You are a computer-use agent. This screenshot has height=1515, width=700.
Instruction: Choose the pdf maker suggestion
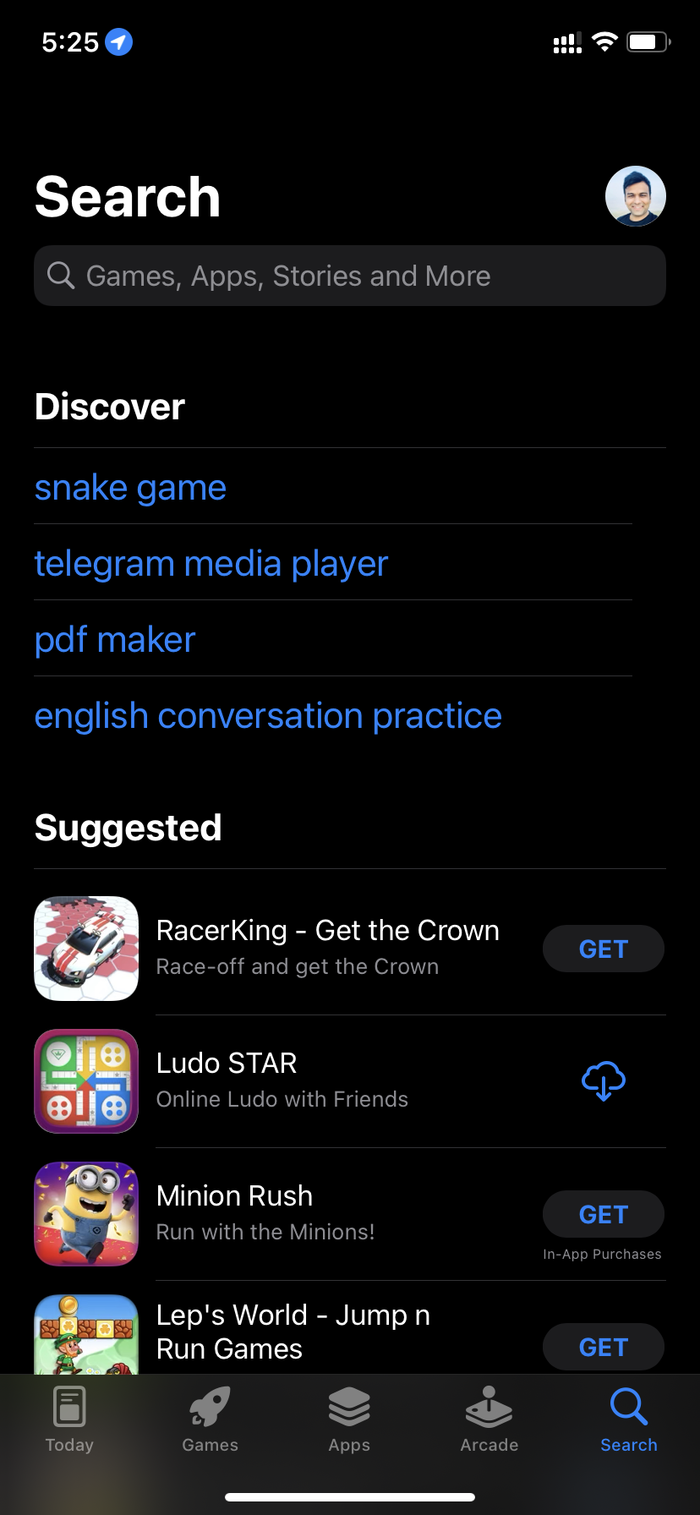(x=115, y=640)
